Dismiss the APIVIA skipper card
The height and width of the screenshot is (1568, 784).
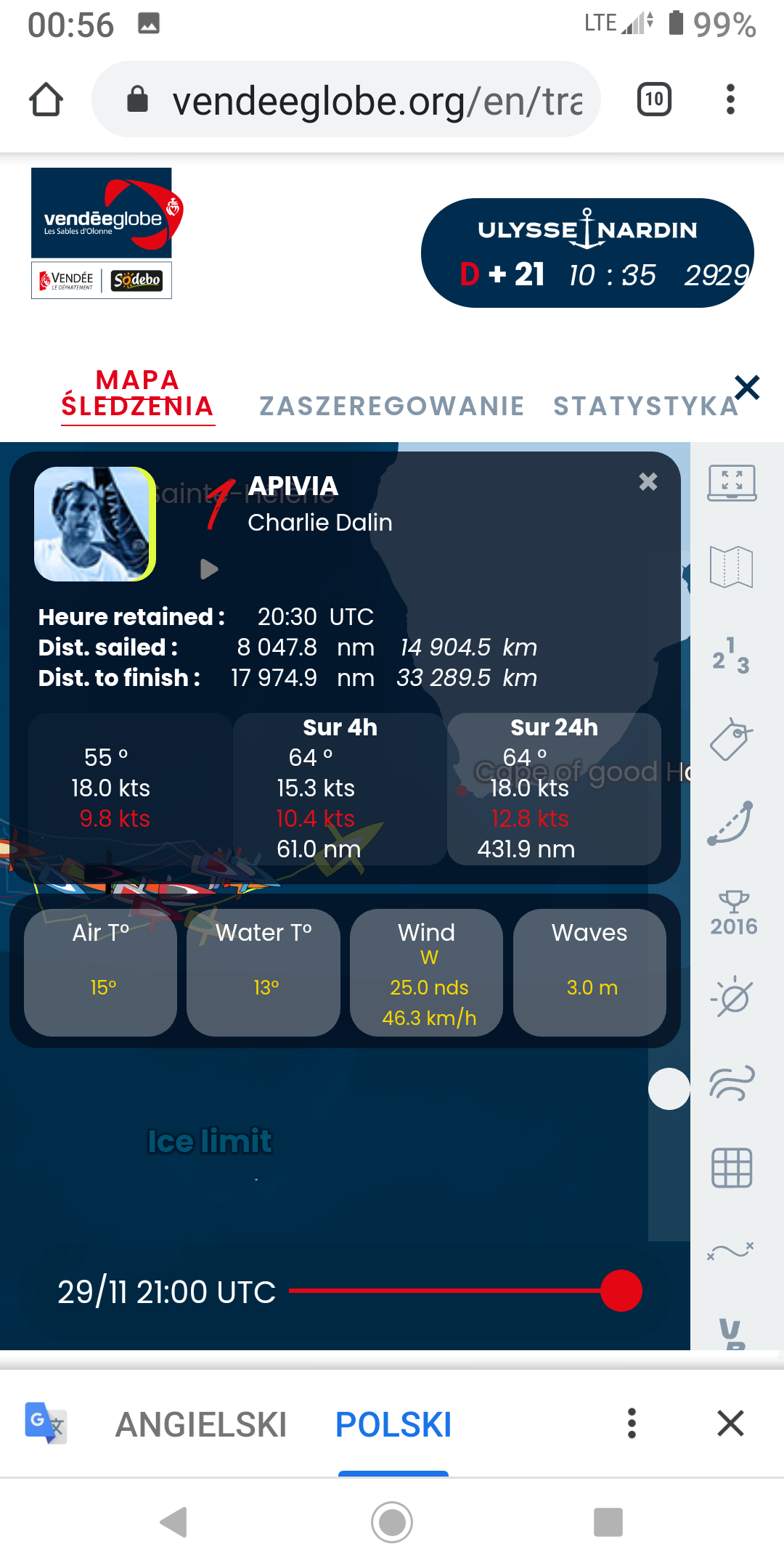tap(648, 481)
